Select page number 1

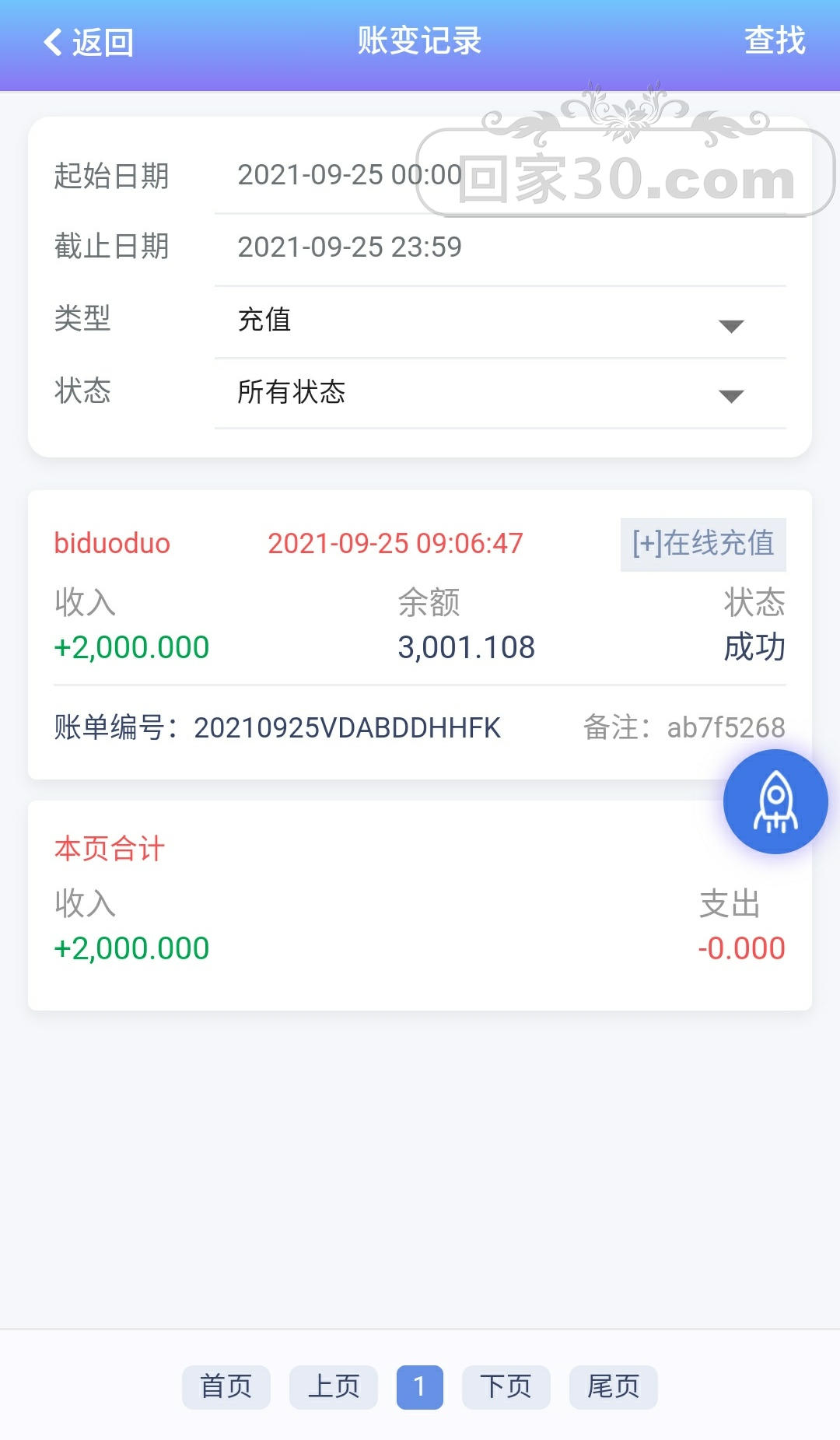click(x=419, y=1386)
